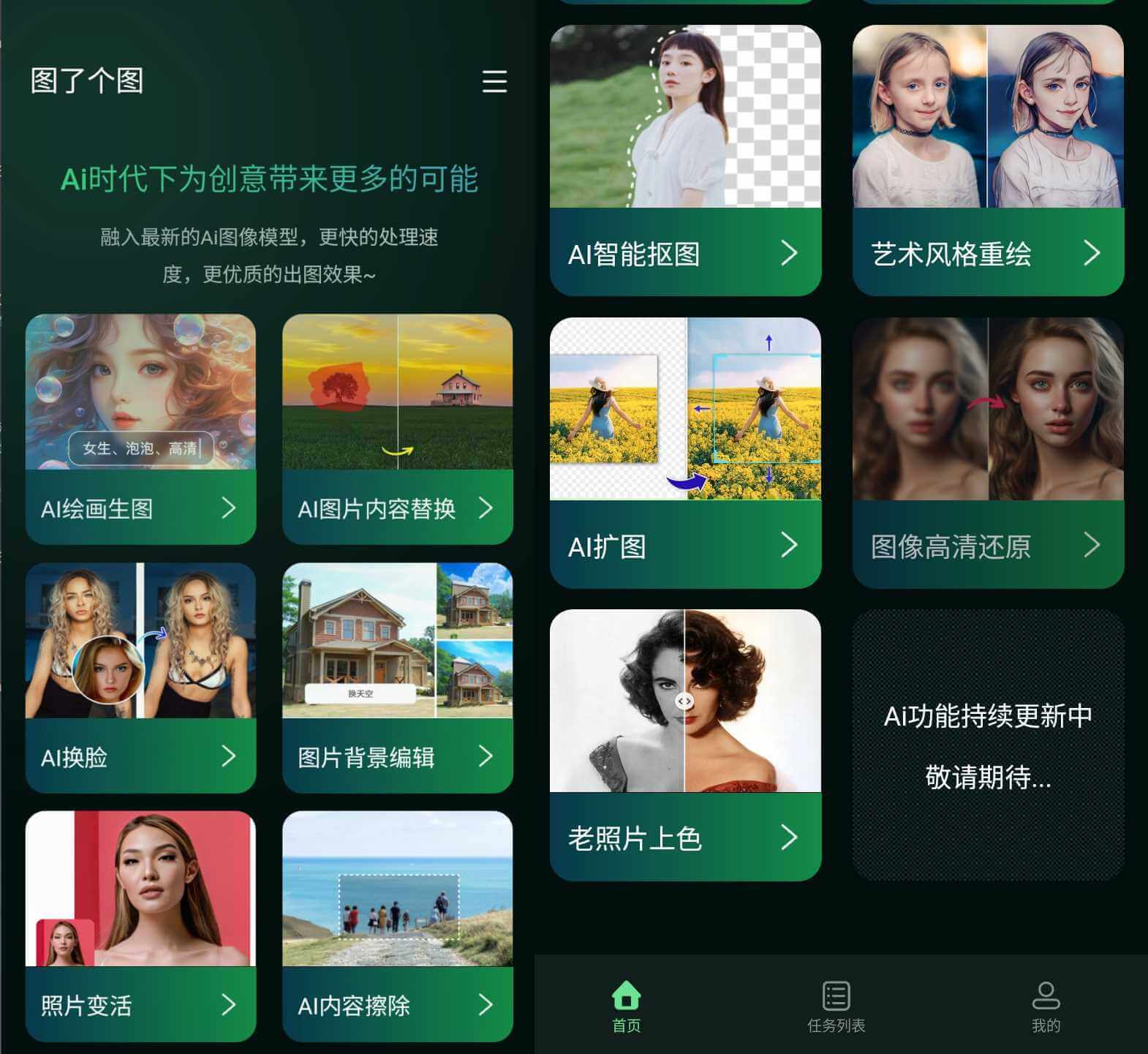Switch to the 任务列表 tab
The image size is (1148, 1054).
[836, 1006]
